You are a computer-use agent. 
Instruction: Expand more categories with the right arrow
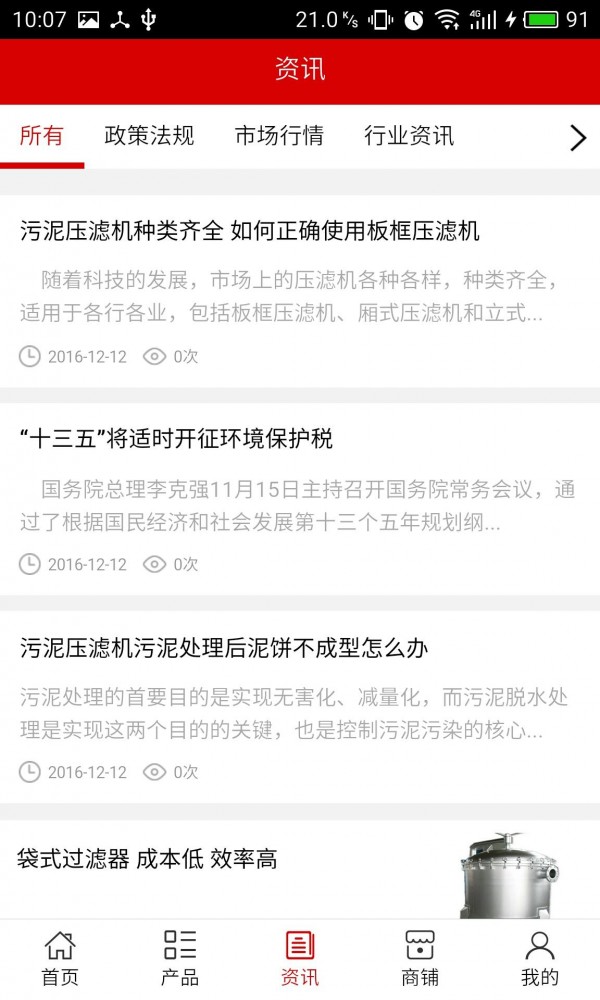(577, 138)
